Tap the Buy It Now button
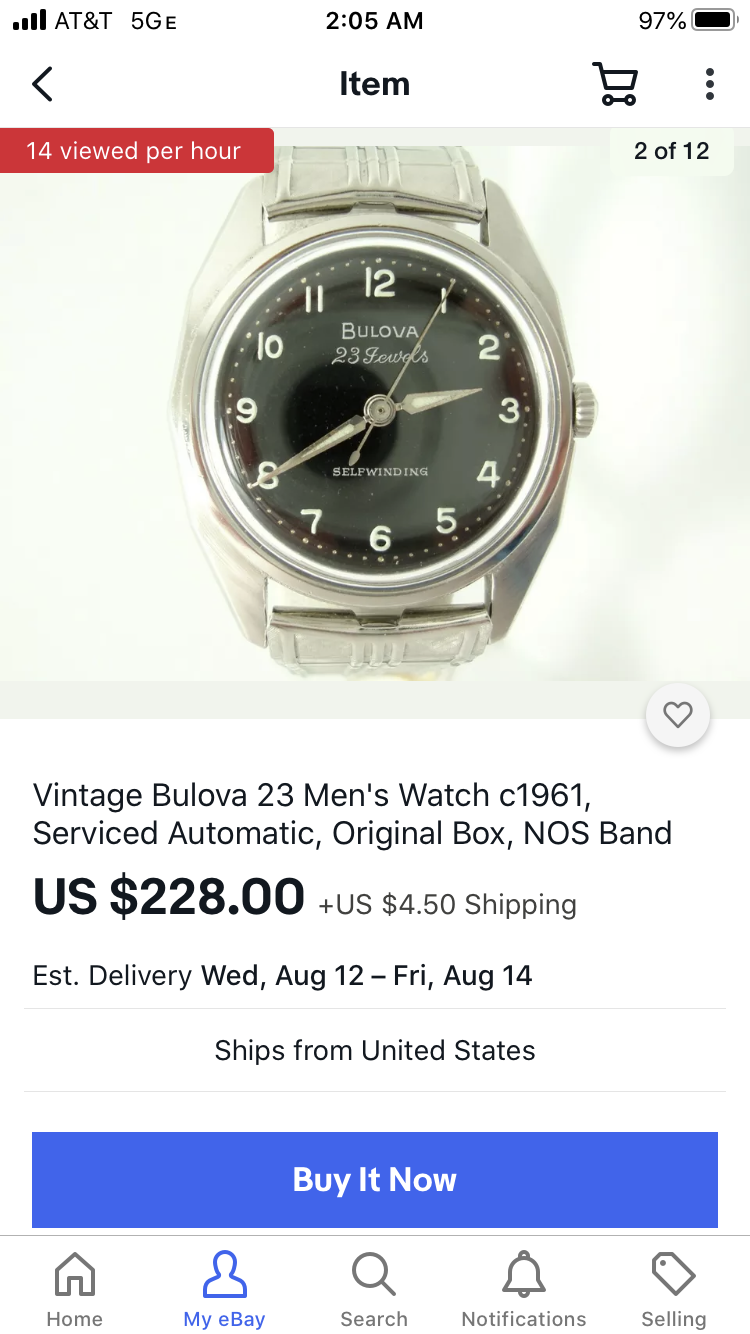Screen dimensions: 750x1334 375,1180
